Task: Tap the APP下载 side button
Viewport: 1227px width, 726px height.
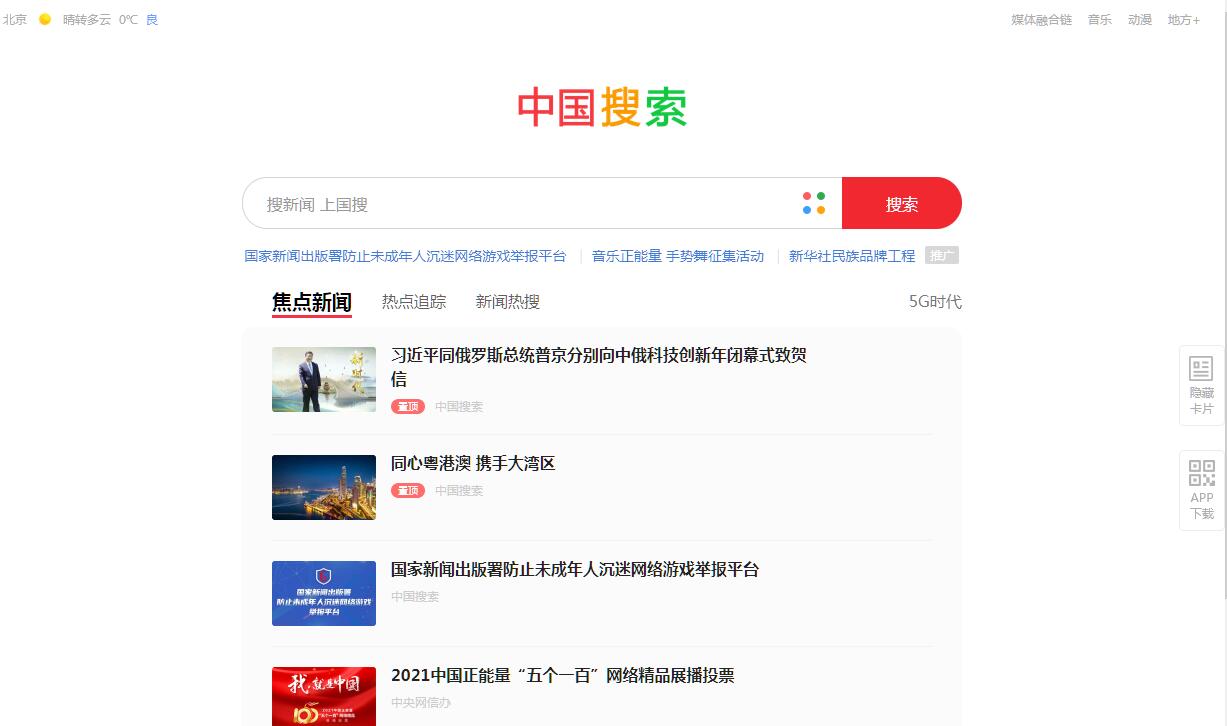Action: pos(1201,490)
